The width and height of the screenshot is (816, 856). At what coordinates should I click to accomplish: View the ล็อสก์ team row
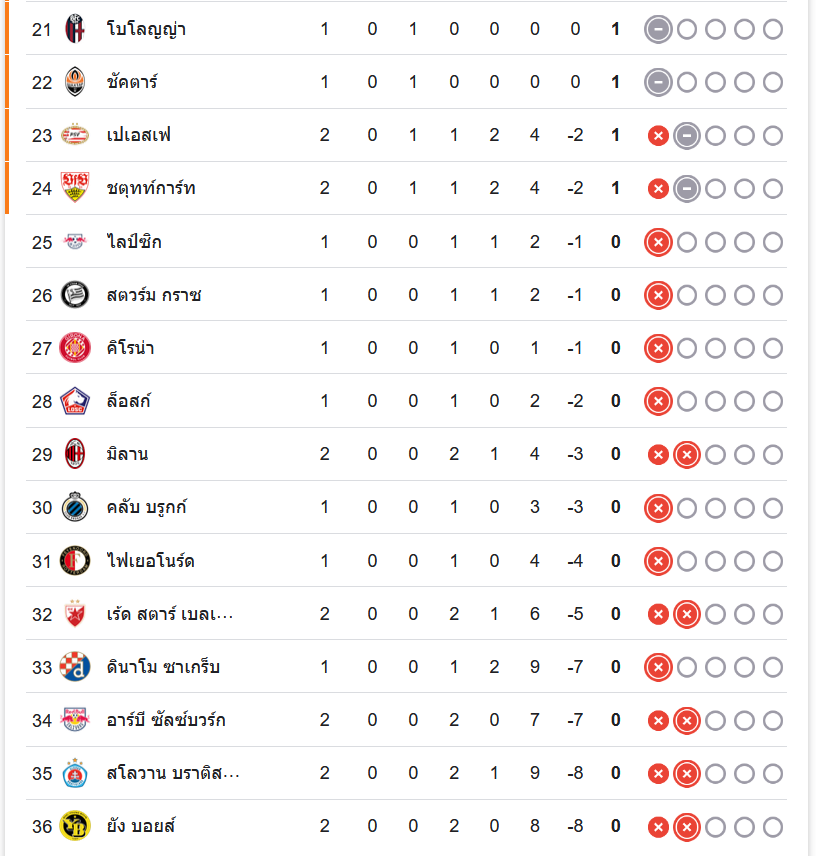[129, 401]
